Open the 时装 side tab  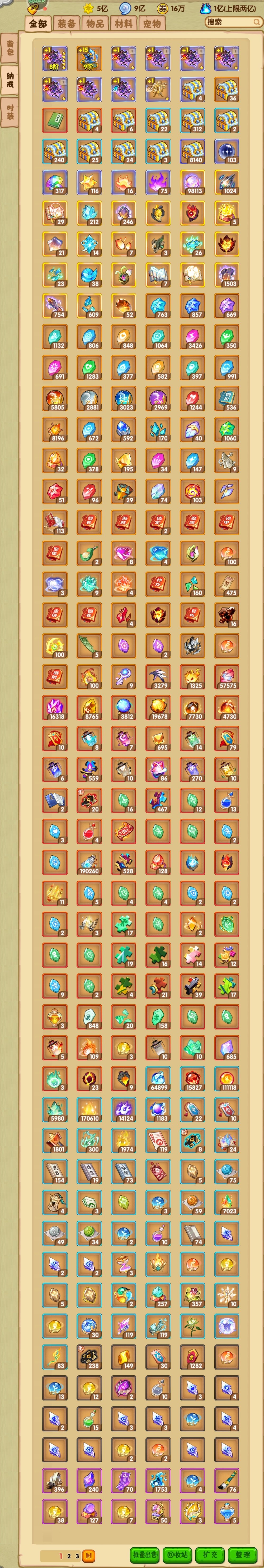tap(10, 112)
